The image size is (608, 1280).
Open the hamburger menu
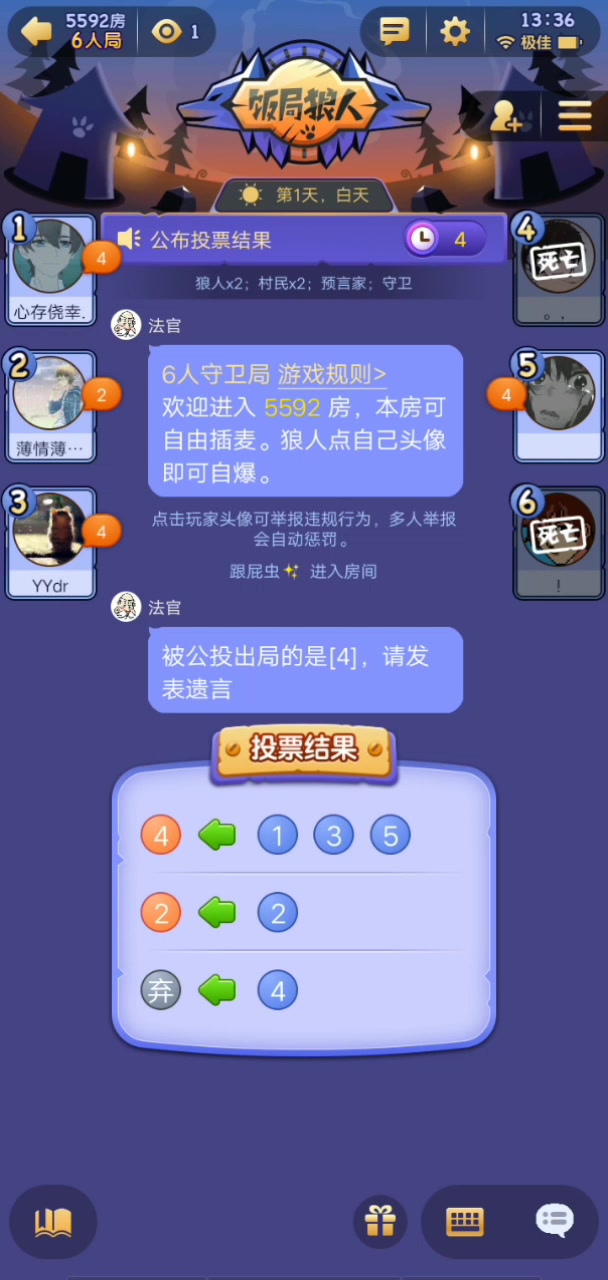[575, 116]
